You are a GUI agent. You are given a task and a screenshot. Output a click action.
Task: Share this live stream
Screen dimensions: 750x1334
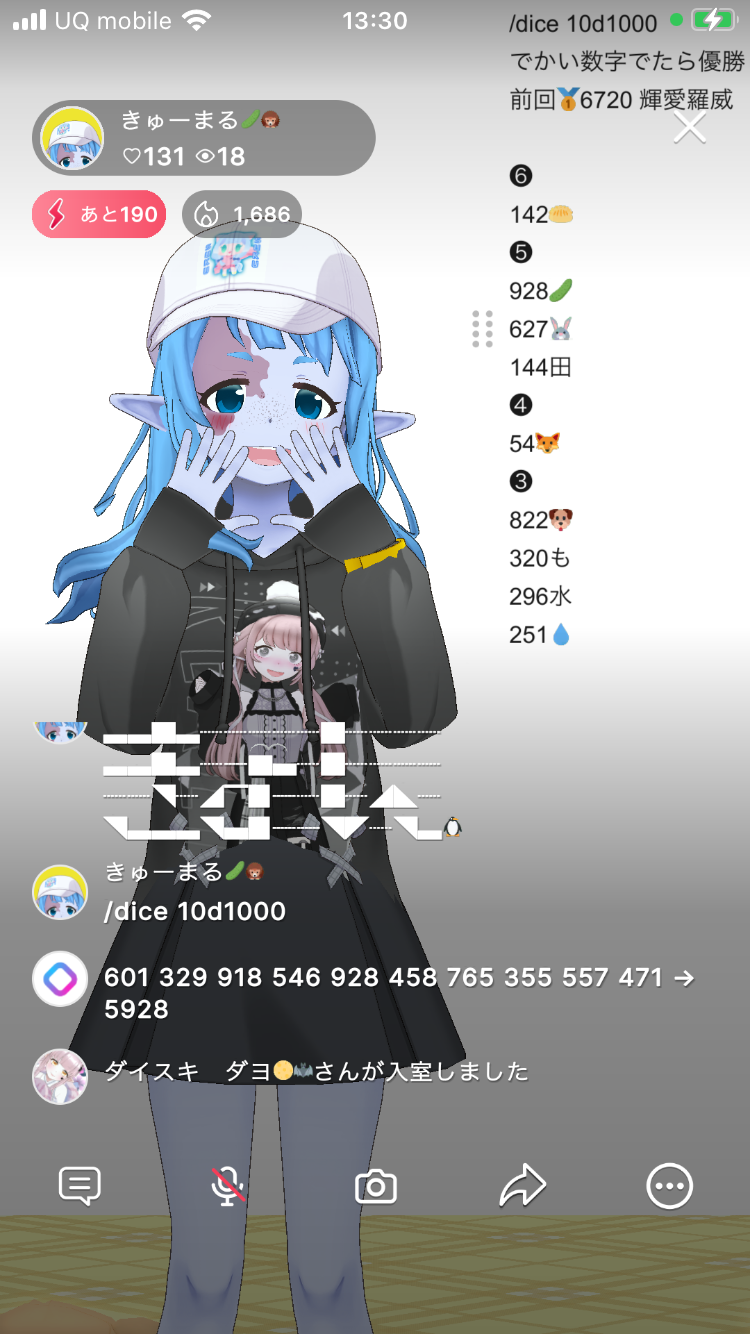click(x=523, y=1186)
